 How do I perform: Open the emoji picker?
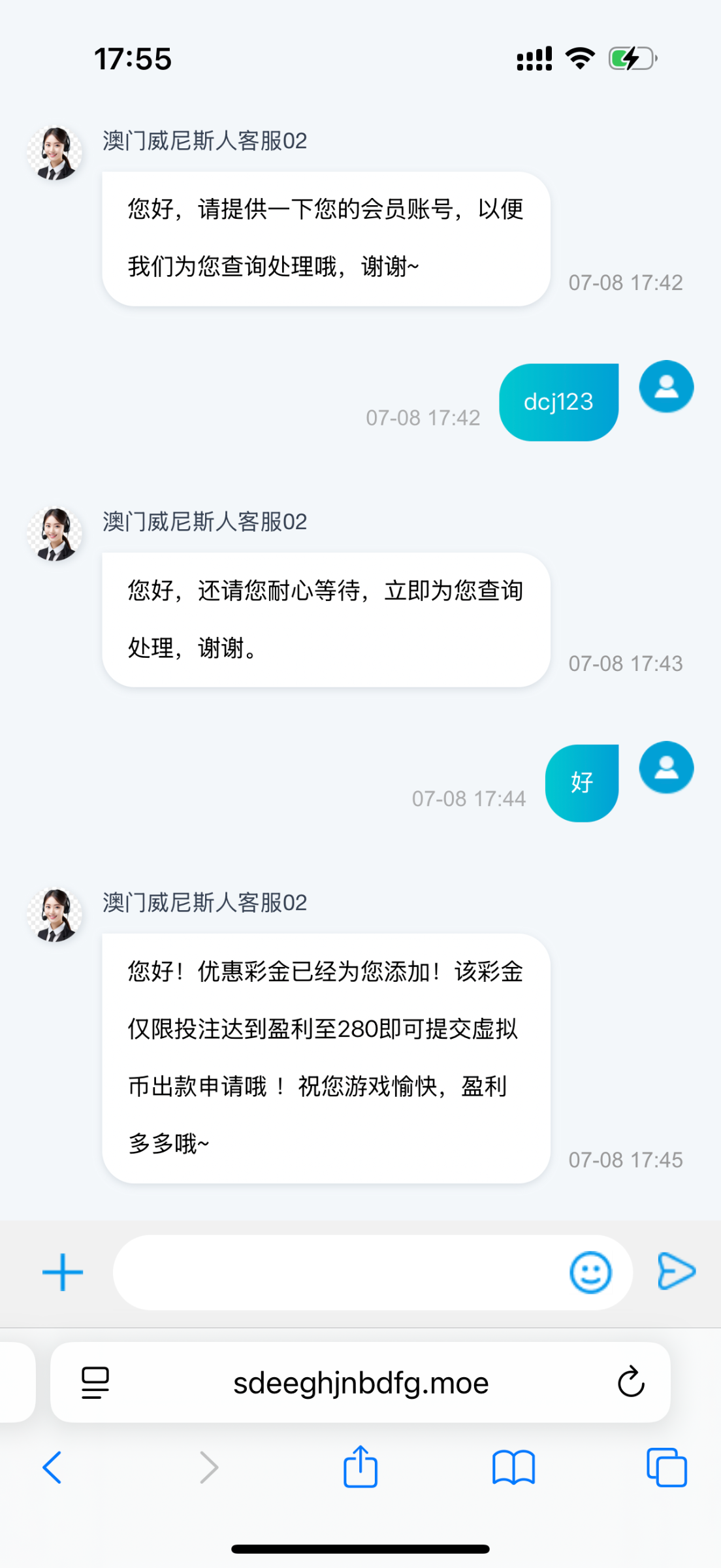pyautogui.click(x=590, y=1272)
